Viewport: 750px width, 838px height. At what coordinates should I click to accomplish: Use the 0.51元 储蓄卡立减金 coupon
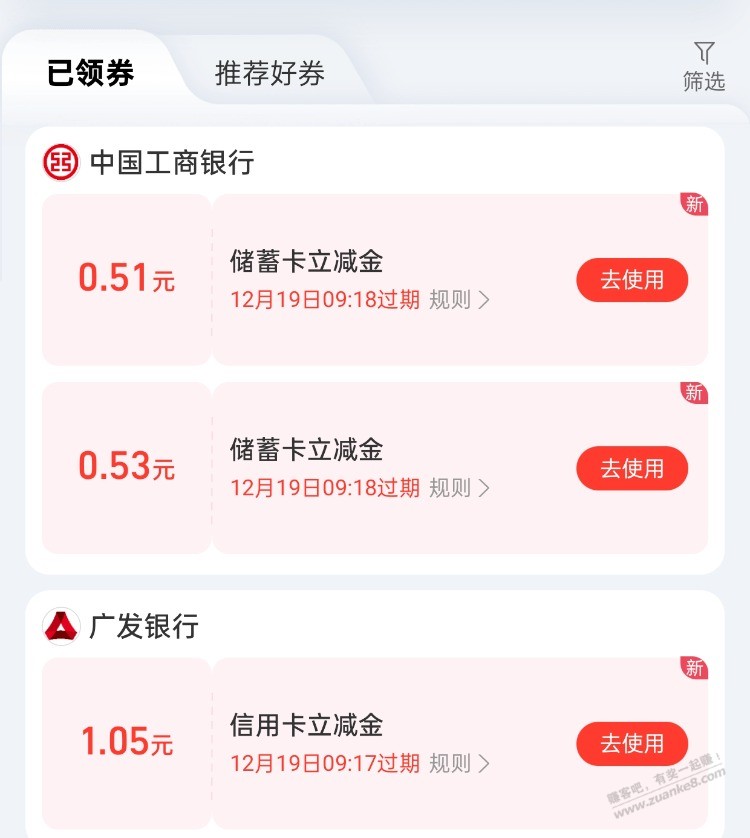tap(632, 280)
